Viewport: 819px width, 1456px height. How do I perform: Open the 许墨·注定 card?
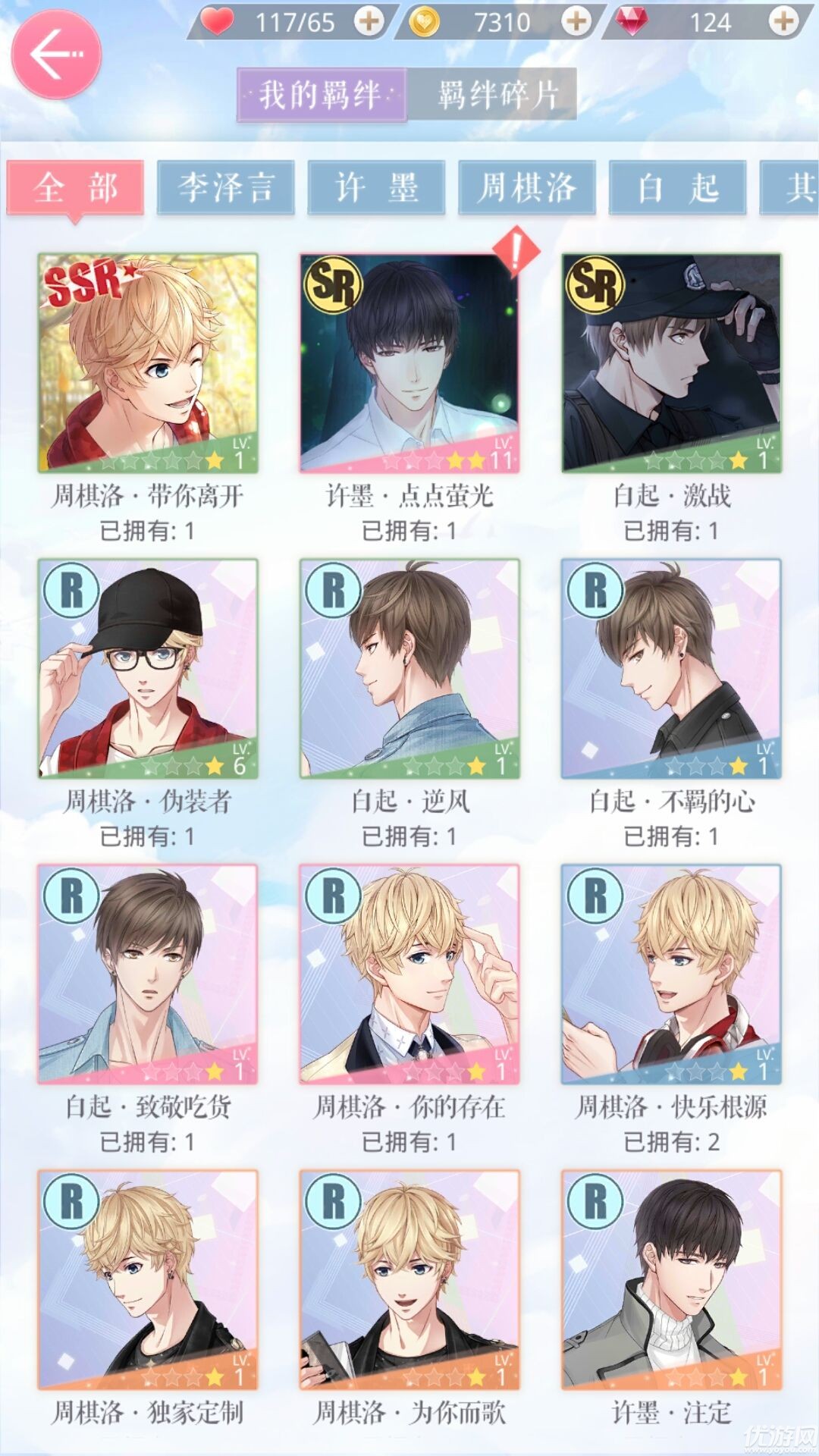pyautogui.click(x=671, y=1280)
